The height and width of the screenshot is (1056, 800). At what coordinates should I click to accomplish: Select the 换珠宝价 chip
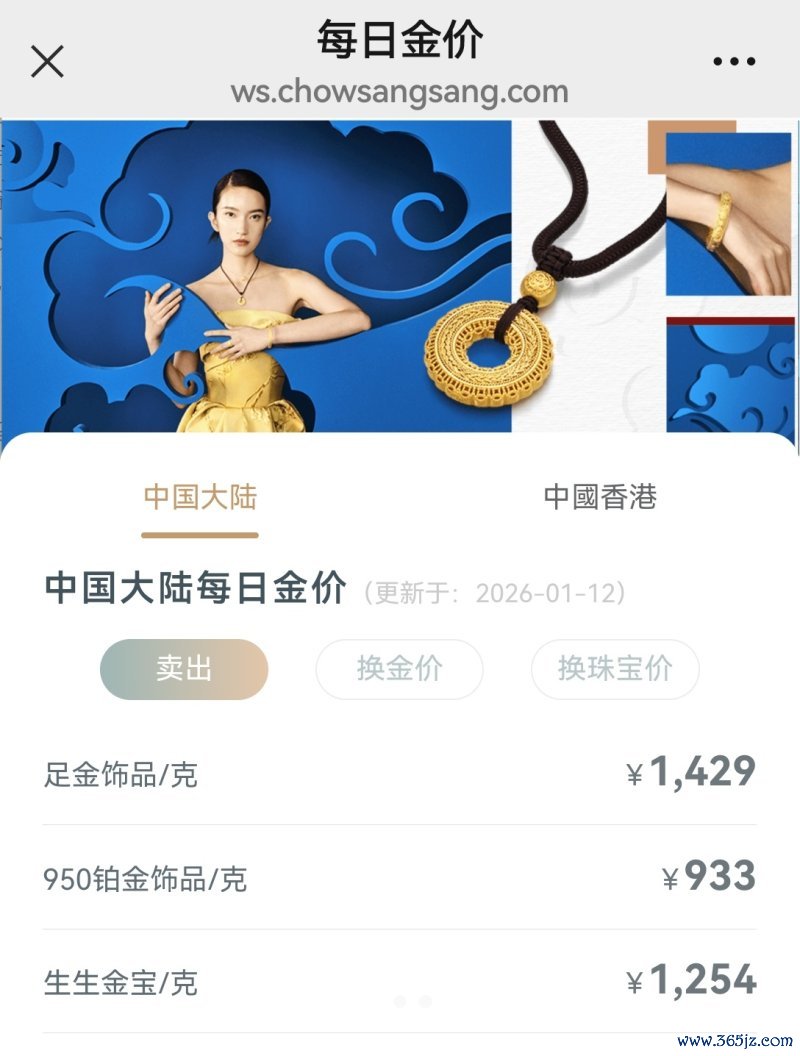[614, 669]
